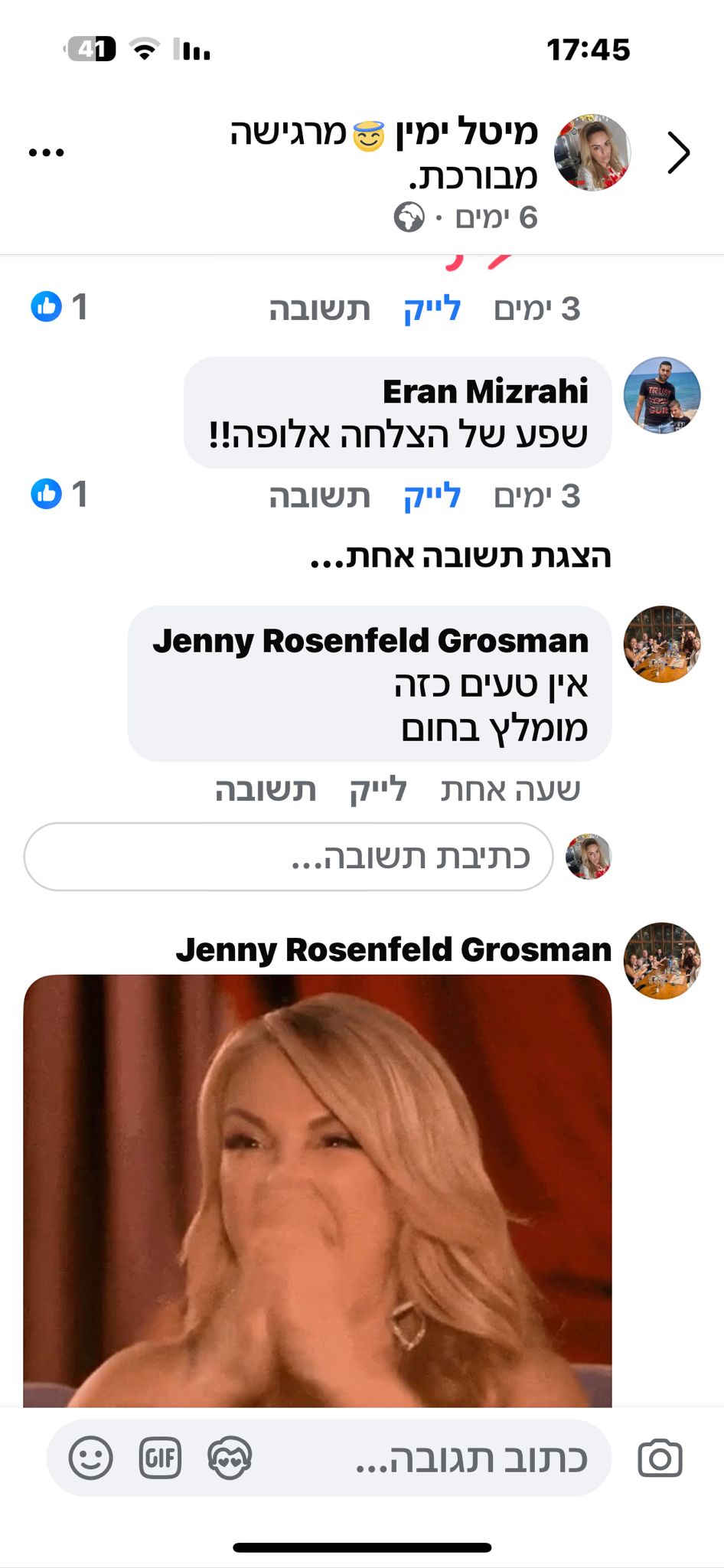Reply to Eran Mizrahi's comment
Viewport: 724px width, 1568px height.
point(319,497)
